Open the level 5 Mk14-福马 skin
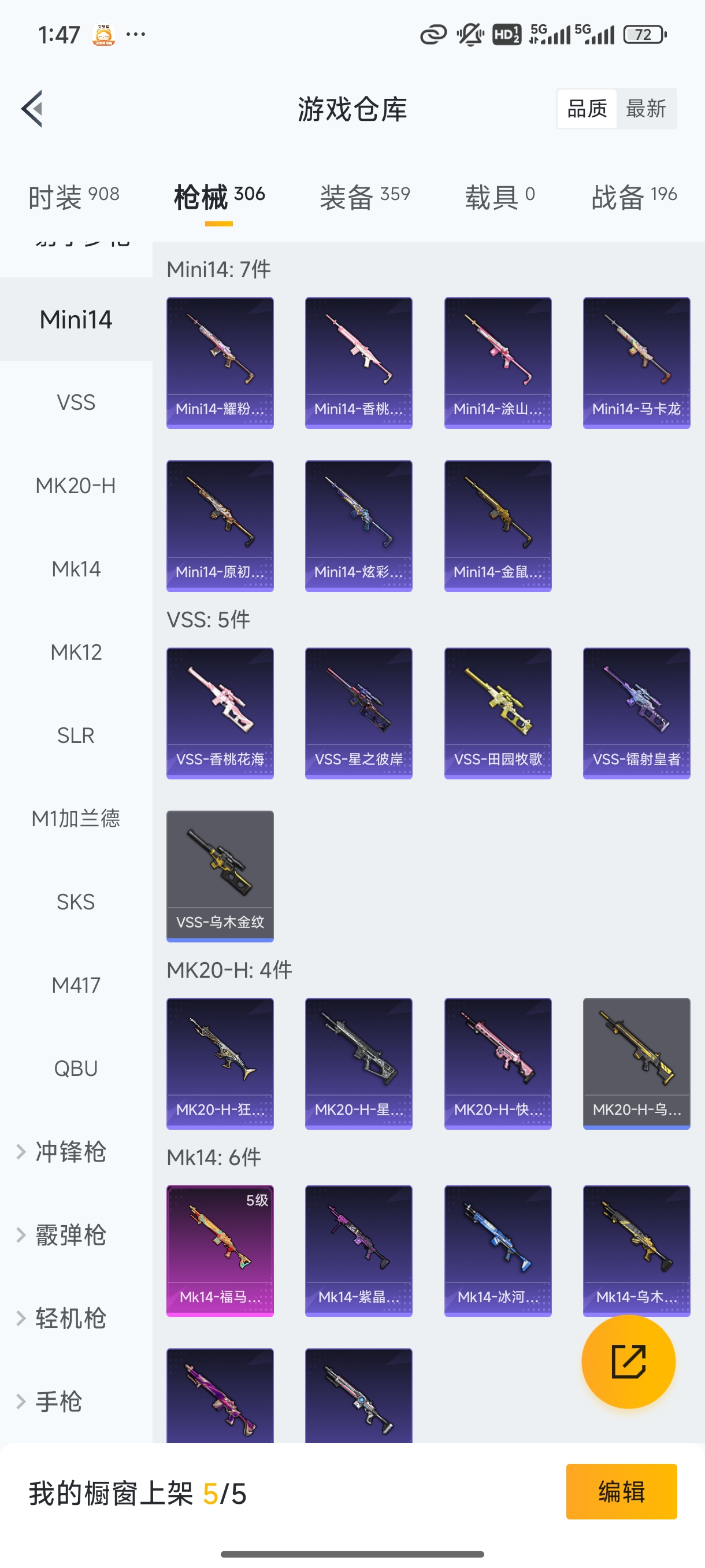 click(220, 1250)
